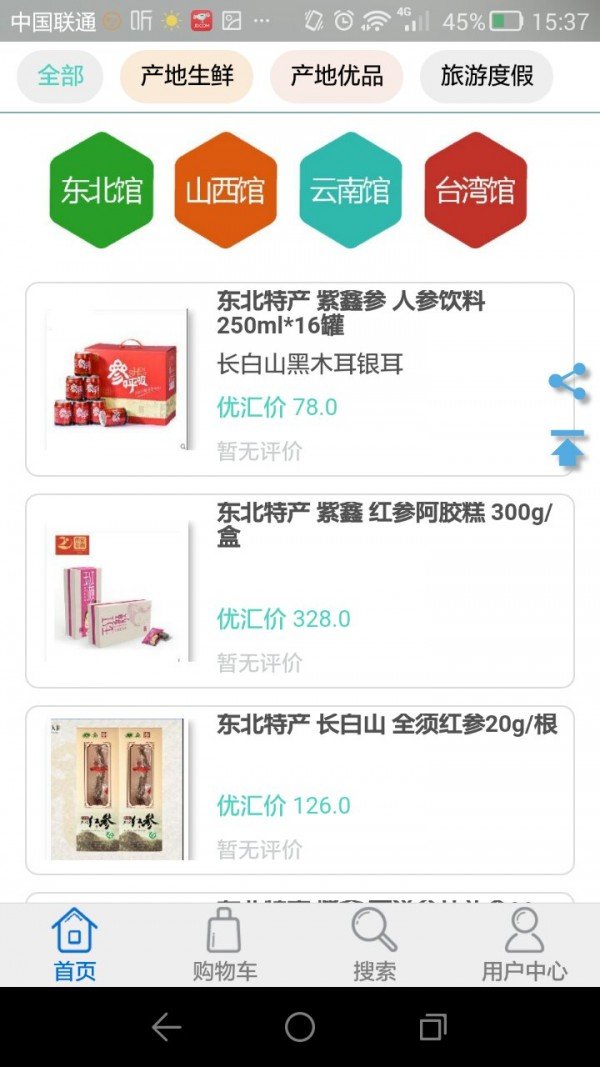Screen dimensions: 600x1067
Task: Select the 全部 category chip
Action: point(60,76)
